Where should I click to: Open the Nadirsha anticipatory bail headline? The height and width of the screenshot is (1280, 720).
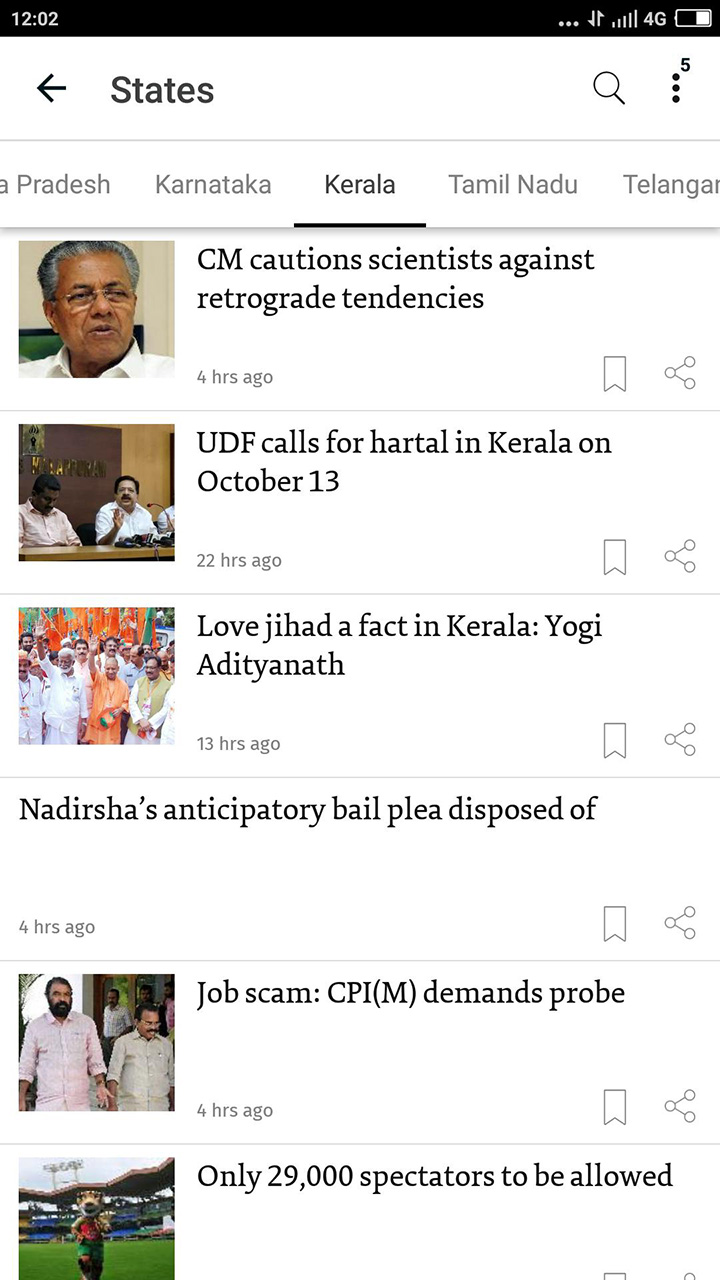click(x=307, y=809)
